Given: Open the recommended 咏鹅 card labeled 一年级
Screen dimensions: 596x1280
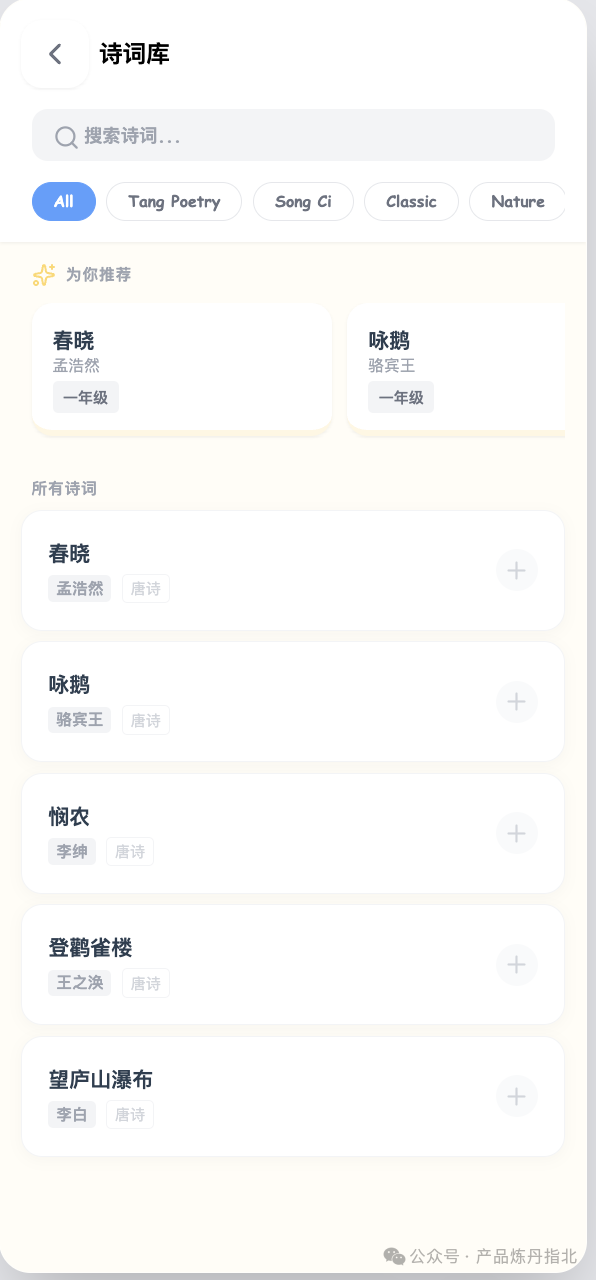Looking at the screenshot, I should pos(456,369).
